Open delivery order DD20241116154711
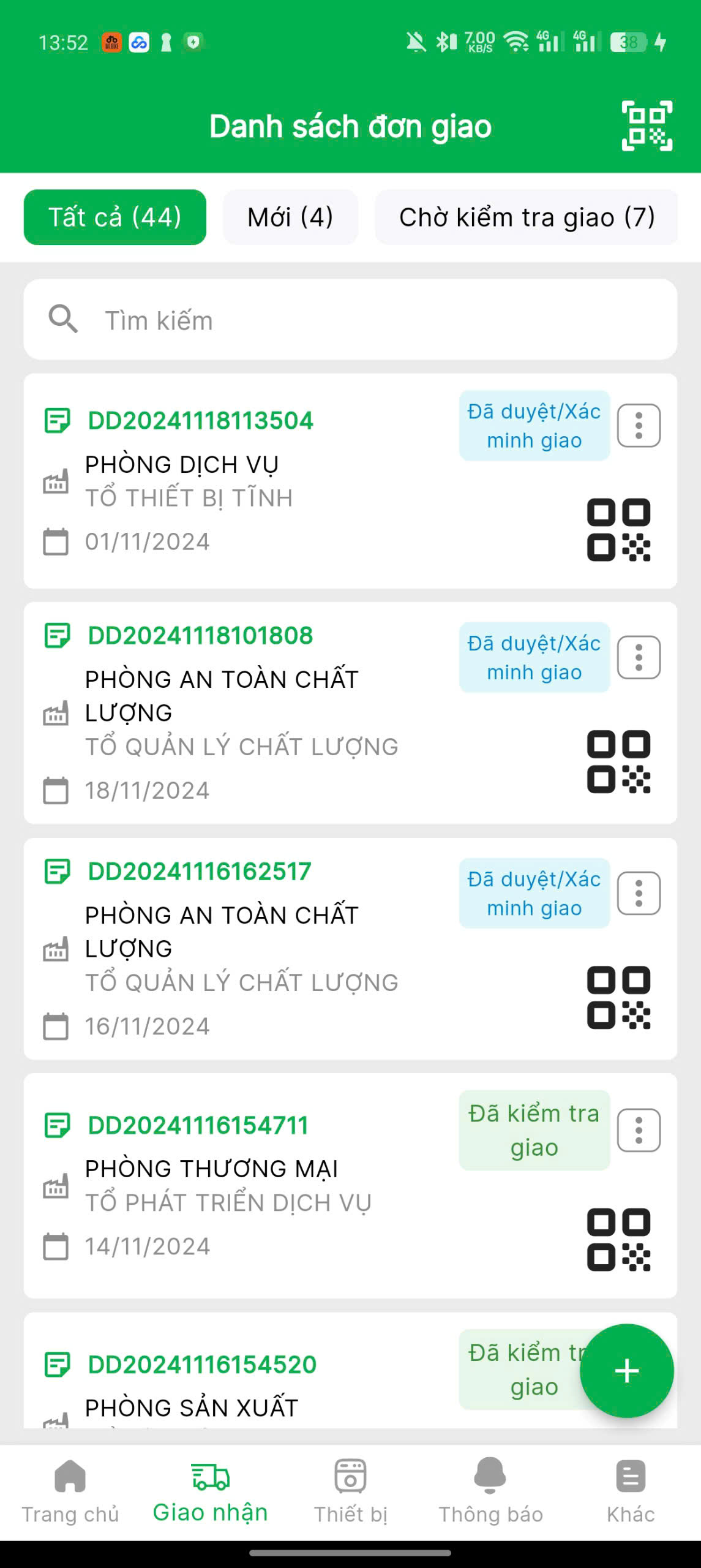This screenshot has height=1568, width=701. coord(198,1126)
